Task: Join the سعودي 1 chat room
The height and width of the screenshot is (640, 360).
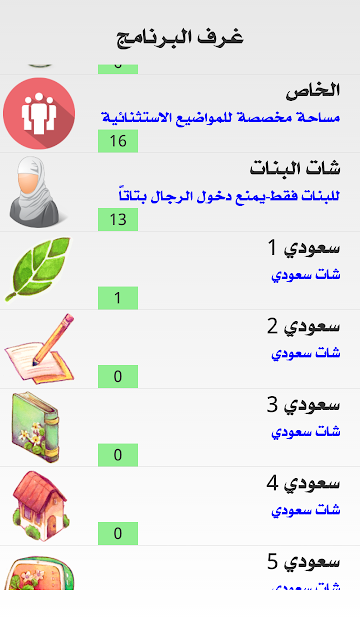Action: pos(180,271)
